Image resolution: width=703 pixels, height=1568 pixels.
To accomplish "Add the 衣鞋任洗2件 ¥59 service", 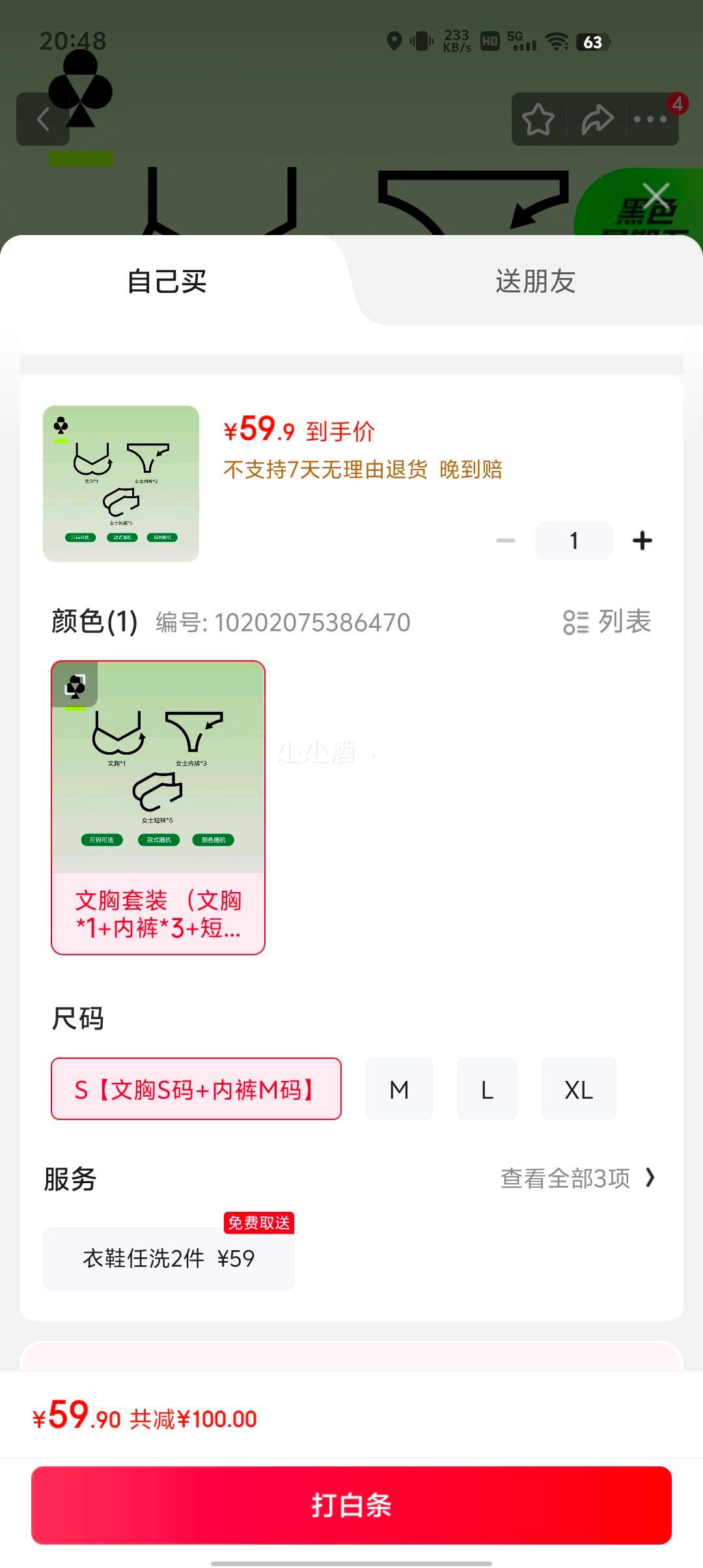I will pyautogui.click(x=169, y=1258).
